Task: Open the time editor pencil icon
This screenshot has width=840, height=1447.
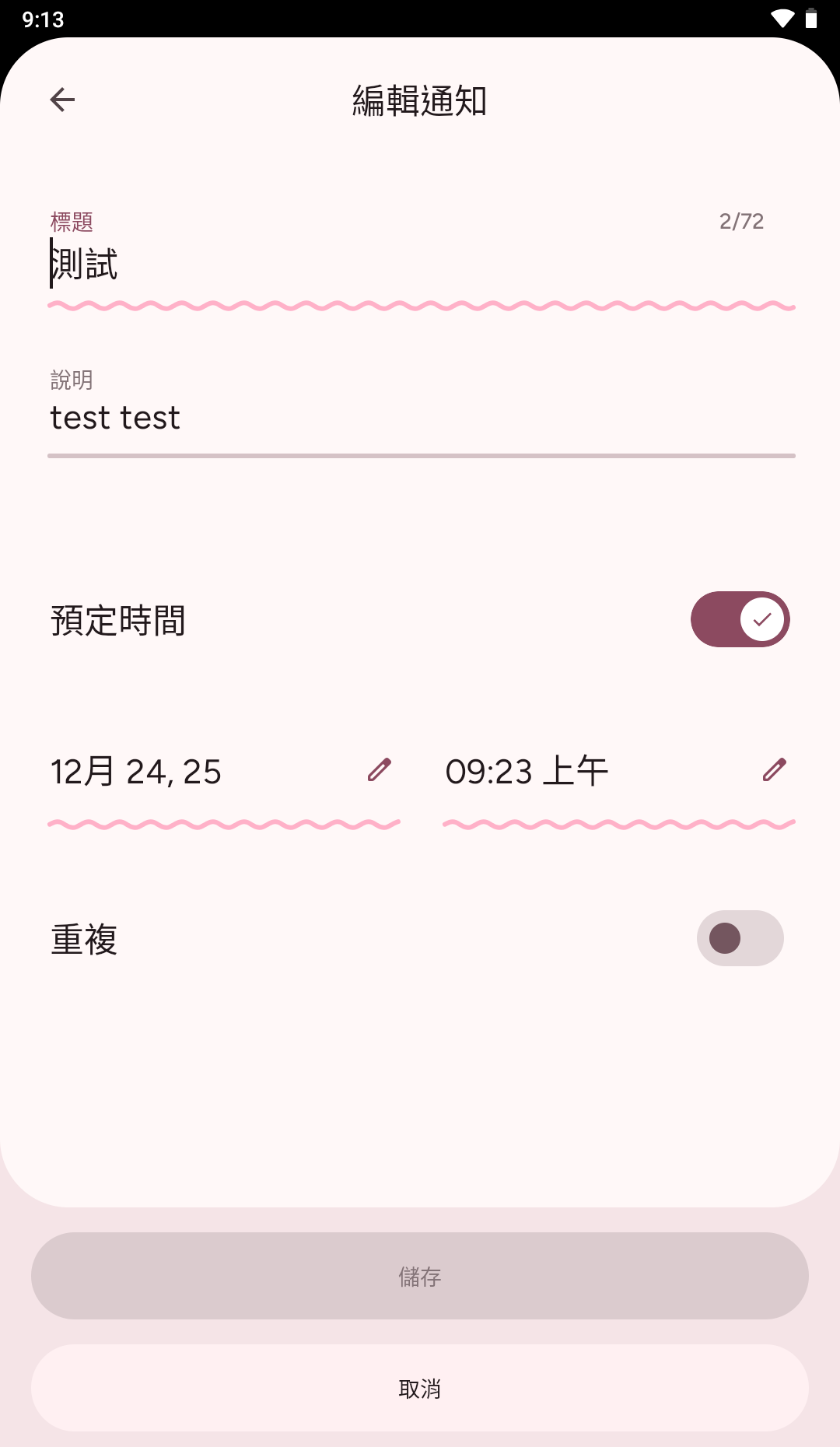Action: pos(774,771)
